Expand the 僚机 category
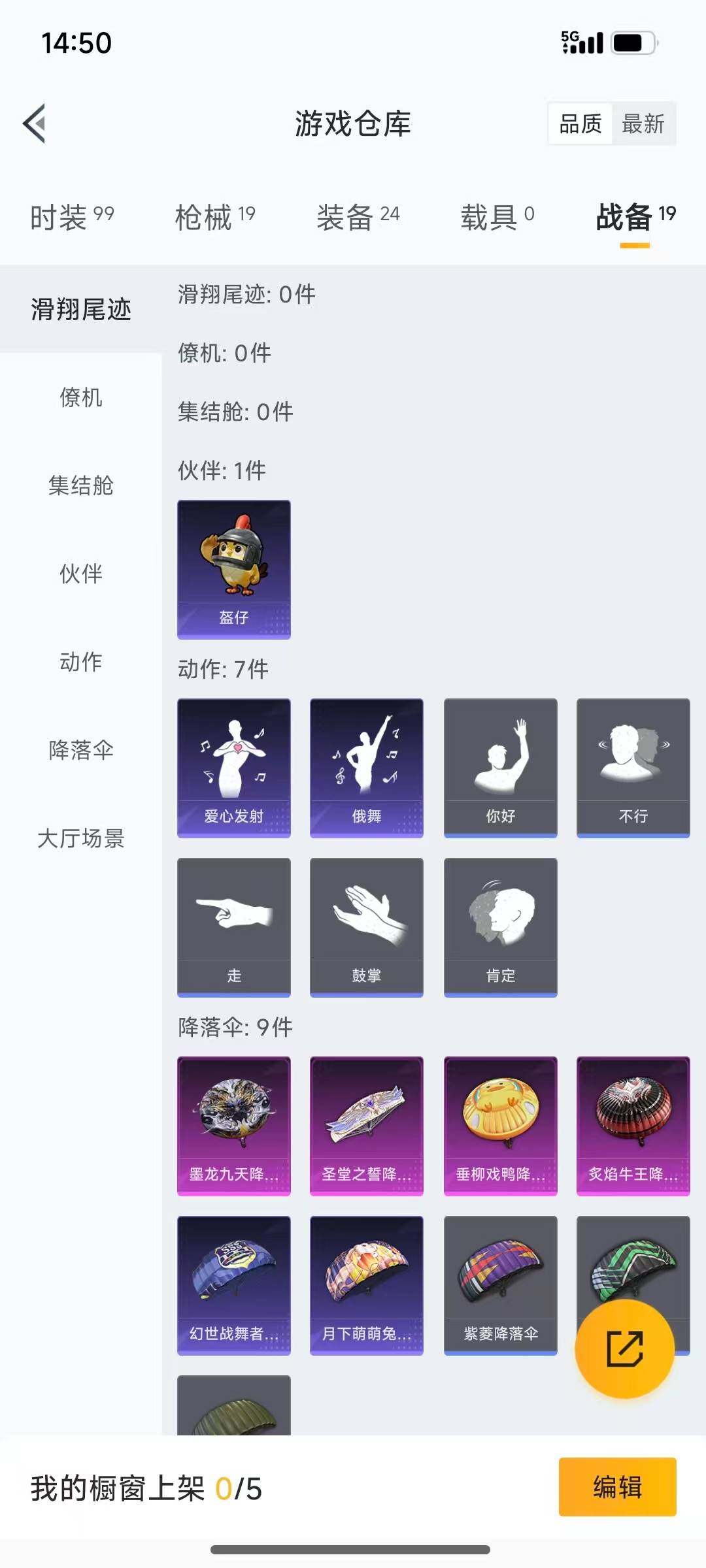Screen dimensions: 706x1568 (x=80, y=397)
